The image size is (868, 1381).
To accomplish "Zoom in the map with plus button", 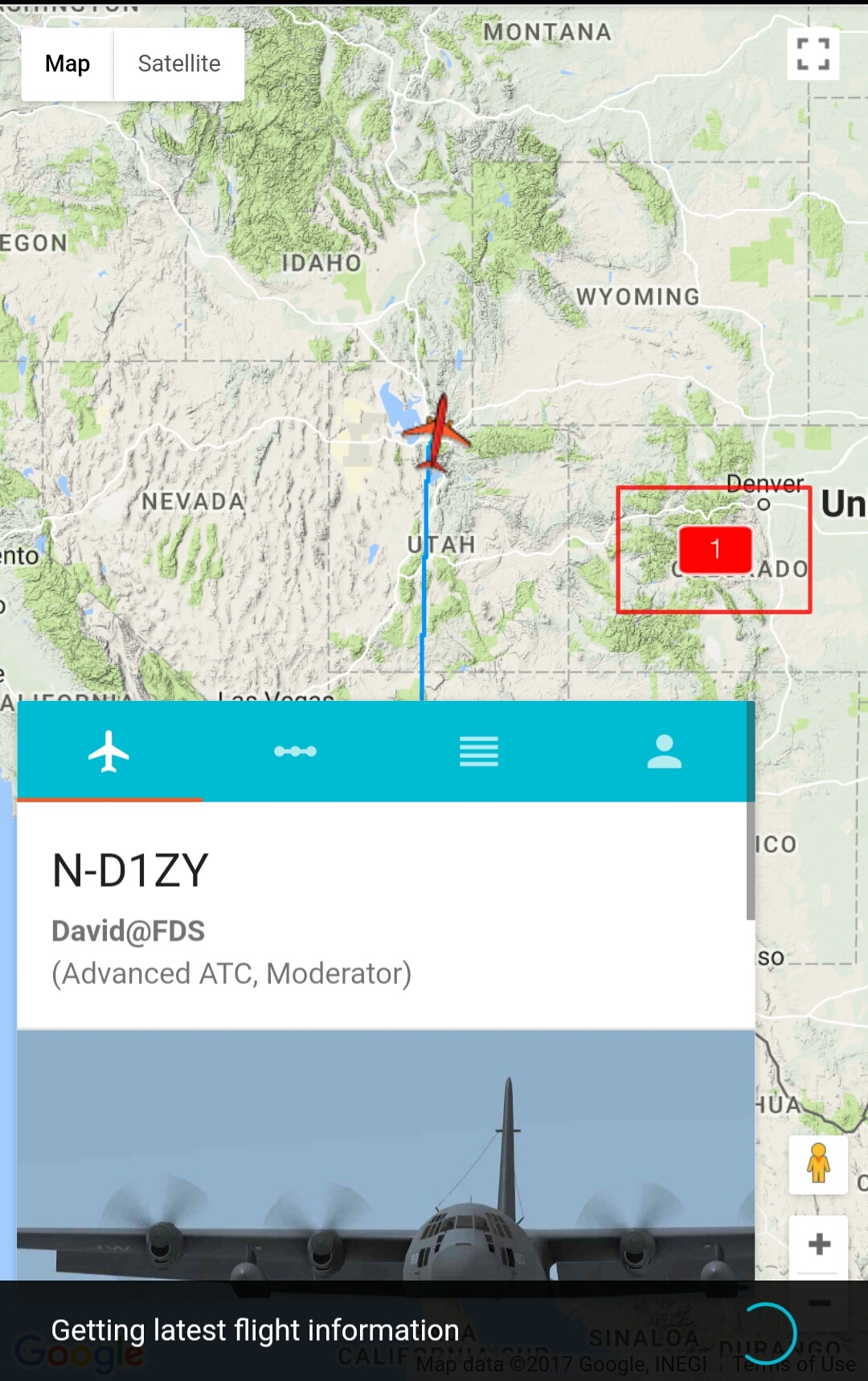I will (x=819, y=1244).
